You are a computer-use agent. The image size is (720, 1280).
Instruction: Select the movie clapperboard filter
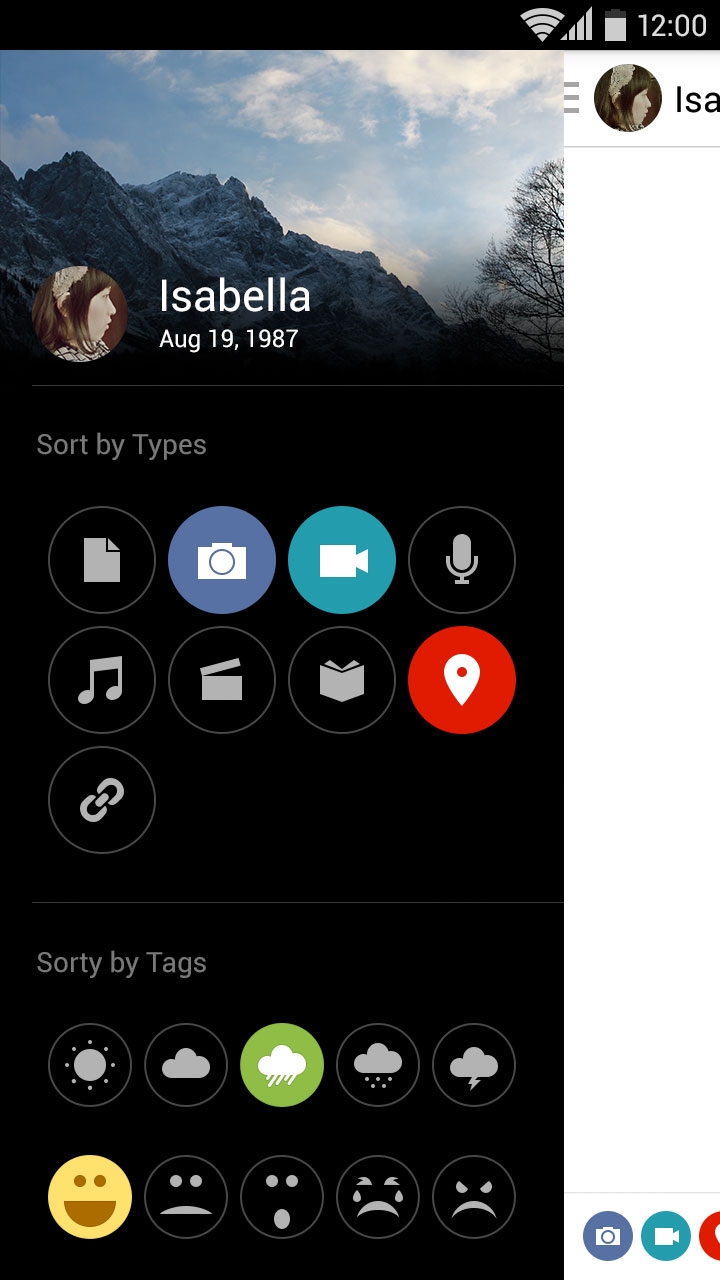(222, 680)
